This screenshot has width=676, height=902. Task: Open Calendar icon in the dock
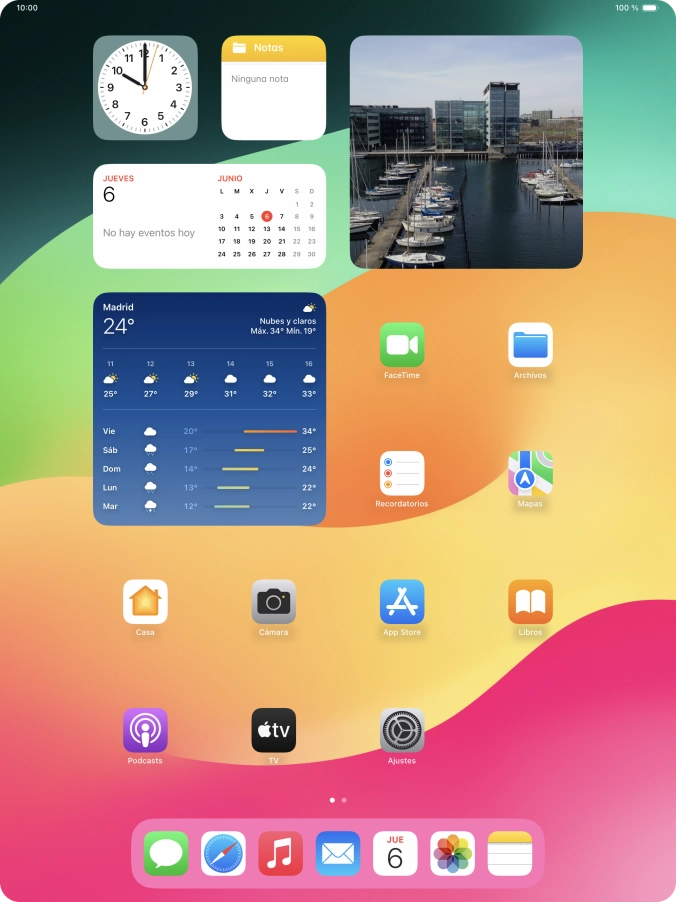tap(395, 854)
